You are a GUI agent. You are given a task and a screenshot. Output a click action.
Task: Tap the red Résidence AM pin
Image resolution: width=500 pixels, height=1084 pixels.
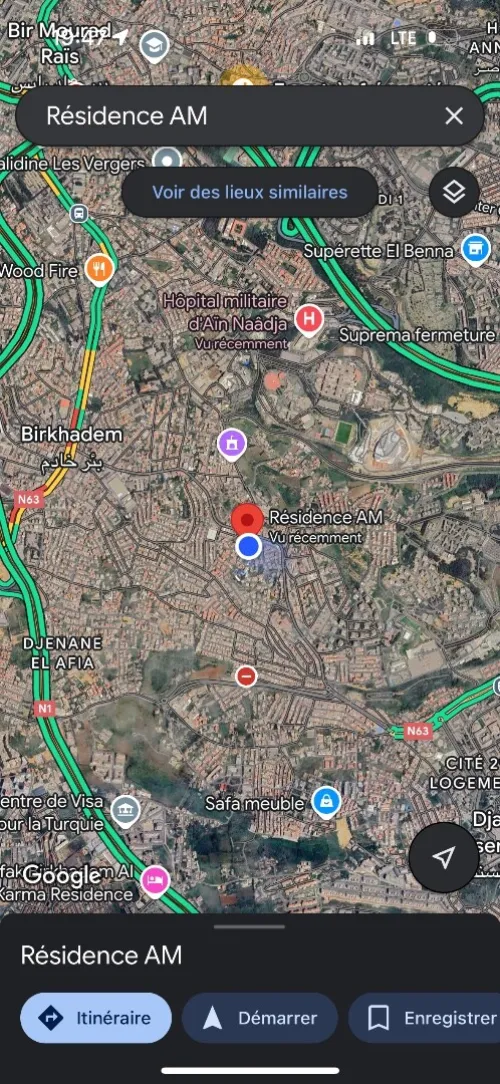pyautogui.click(x=247, y=521)
